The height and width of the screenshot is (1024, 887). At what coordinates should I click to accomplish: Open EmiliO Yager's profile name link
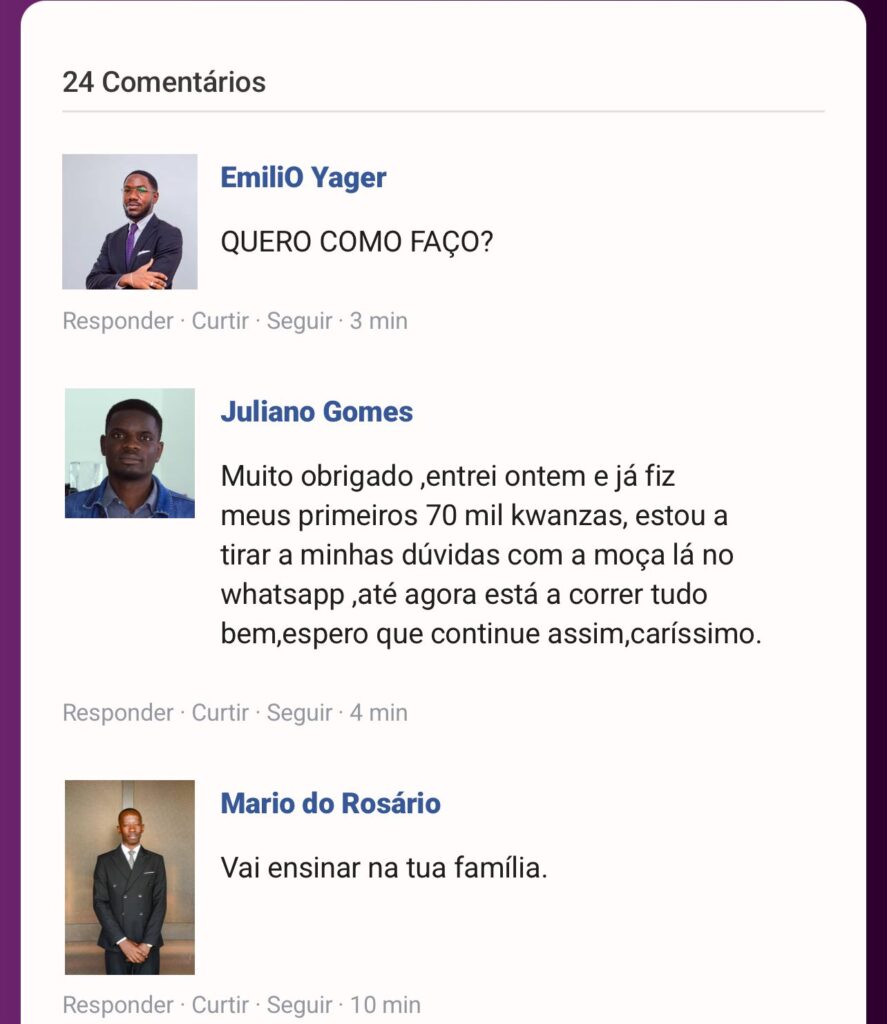coord(303,178)
